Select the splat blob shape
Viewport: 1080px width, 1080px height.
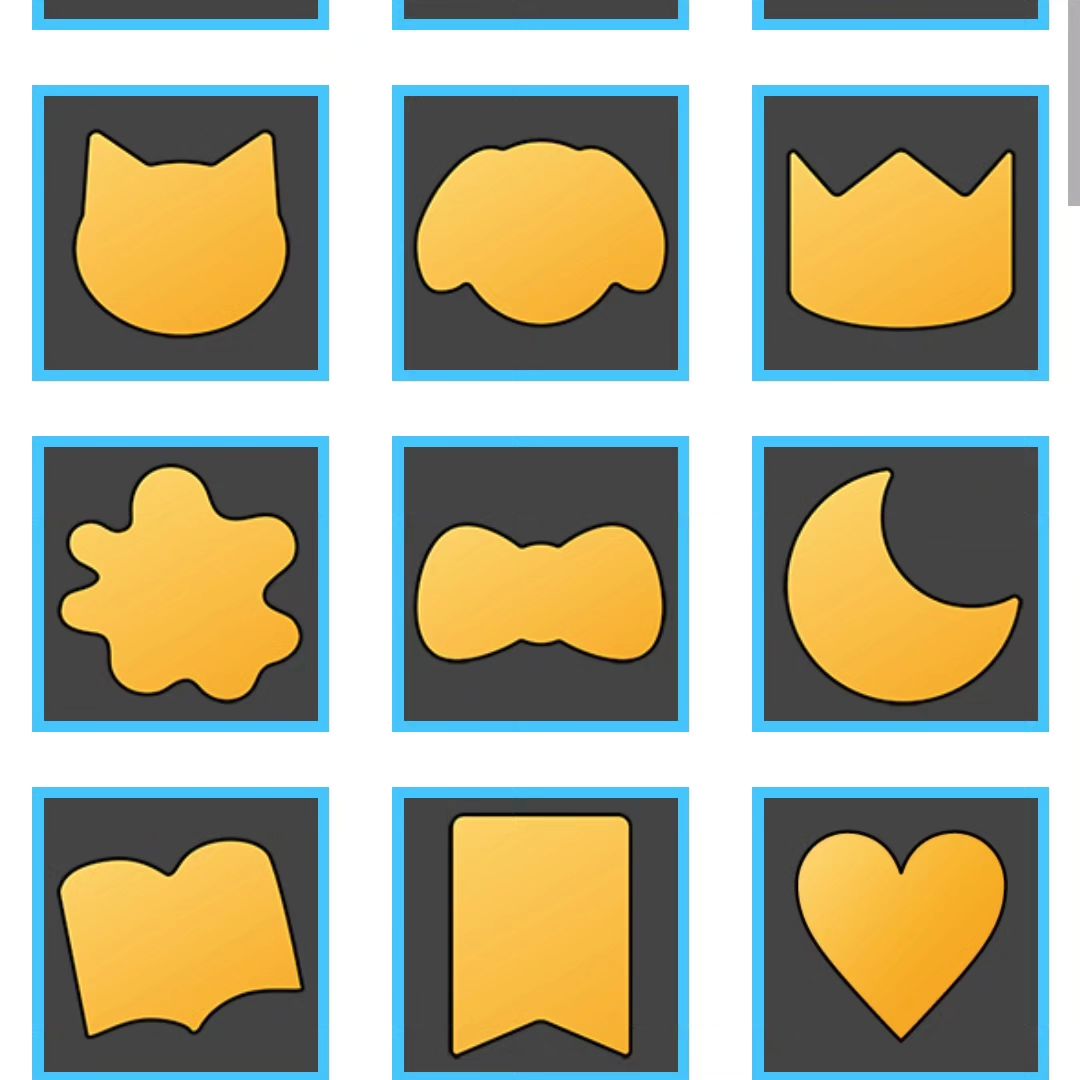[180, 584]
